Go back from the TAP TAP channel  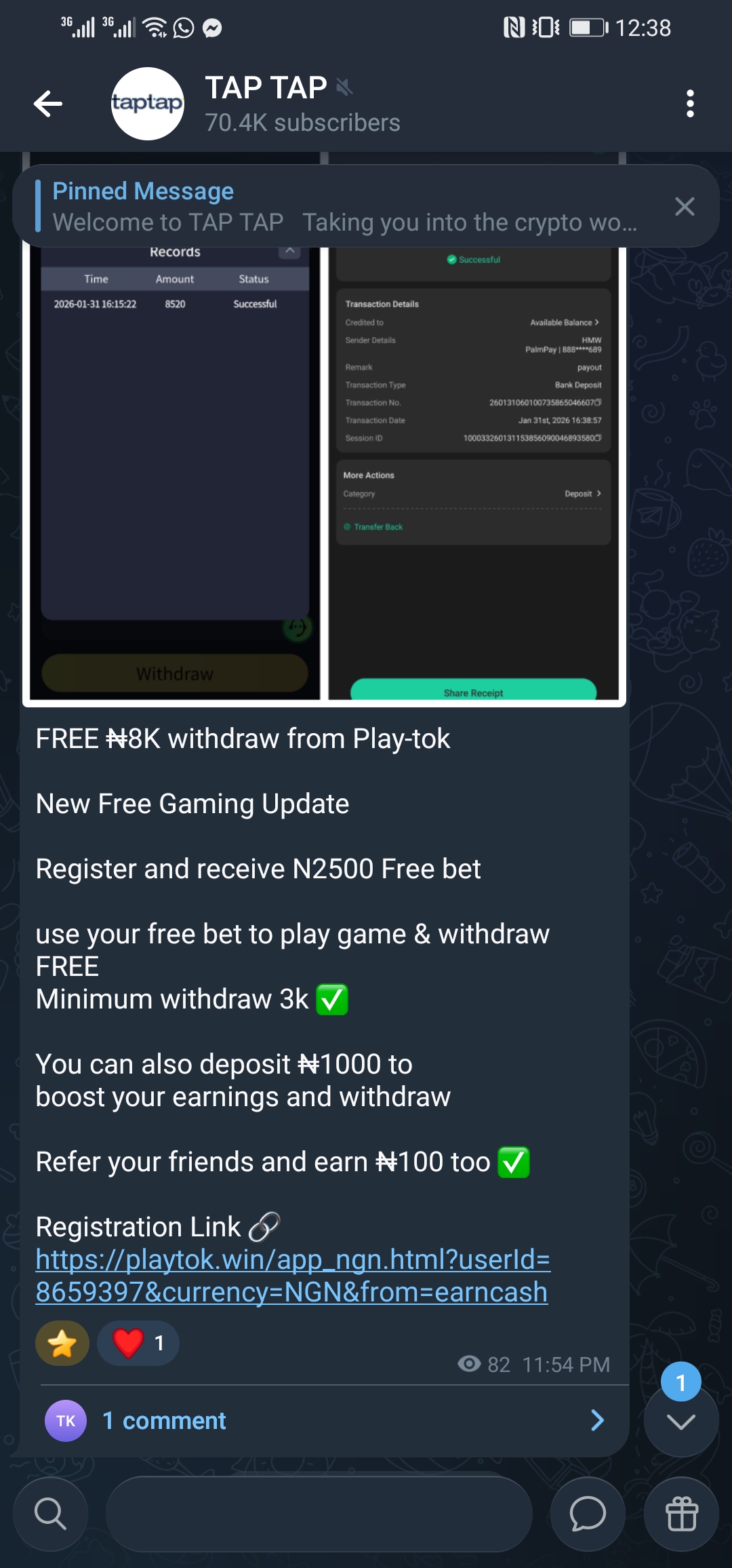(48, 104)
